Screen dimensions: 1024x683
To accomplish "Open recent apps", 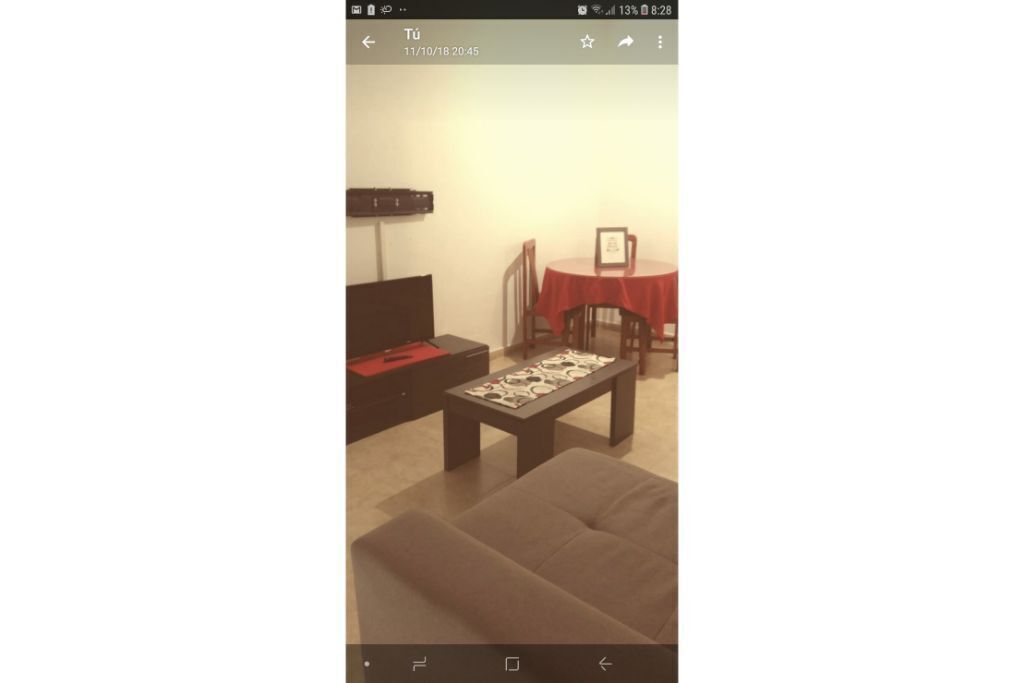I will [x=419, y=664].
